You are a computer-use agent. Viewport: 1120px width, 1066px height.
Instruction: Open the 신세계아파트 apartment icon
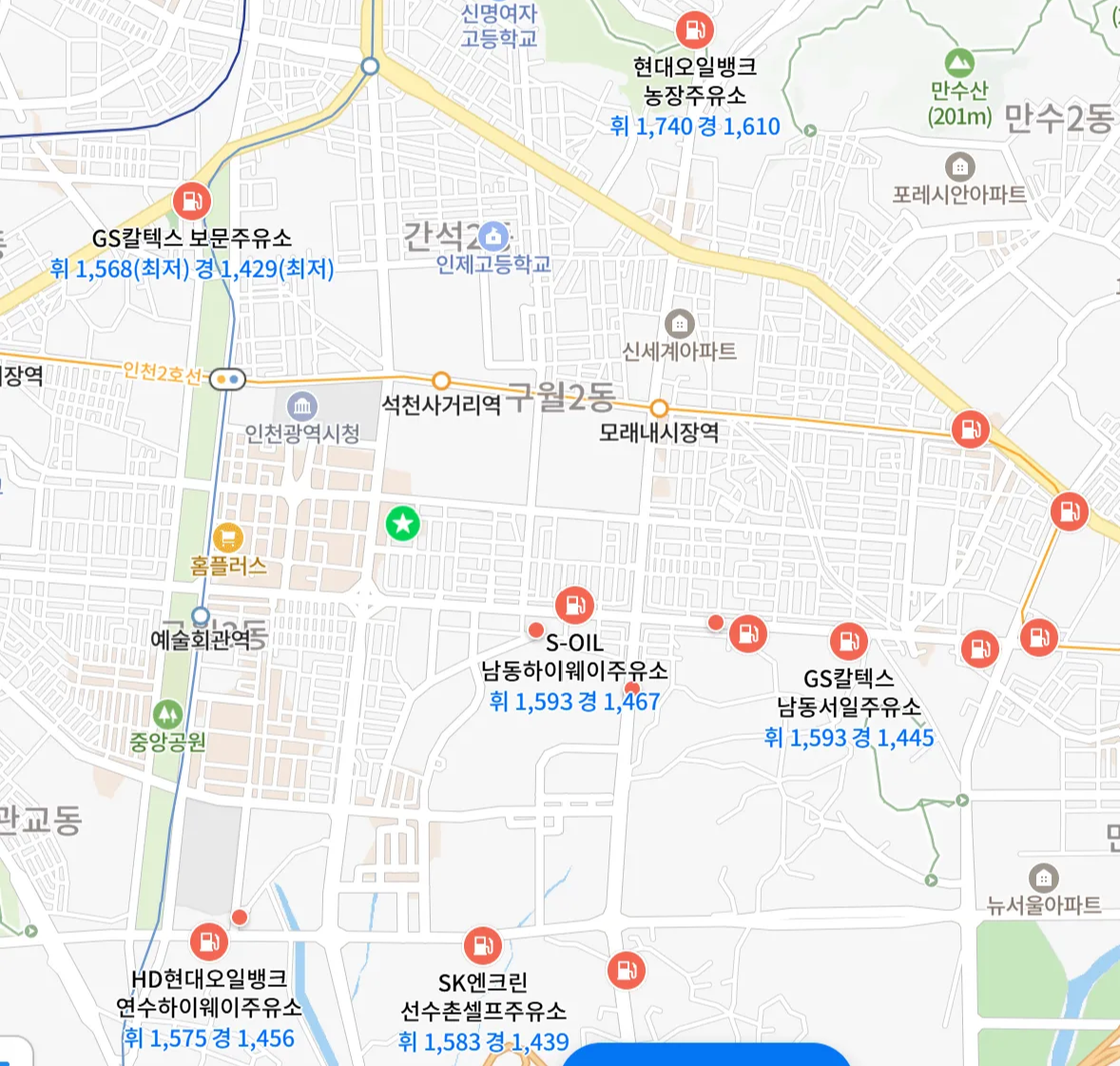point(679,324)
